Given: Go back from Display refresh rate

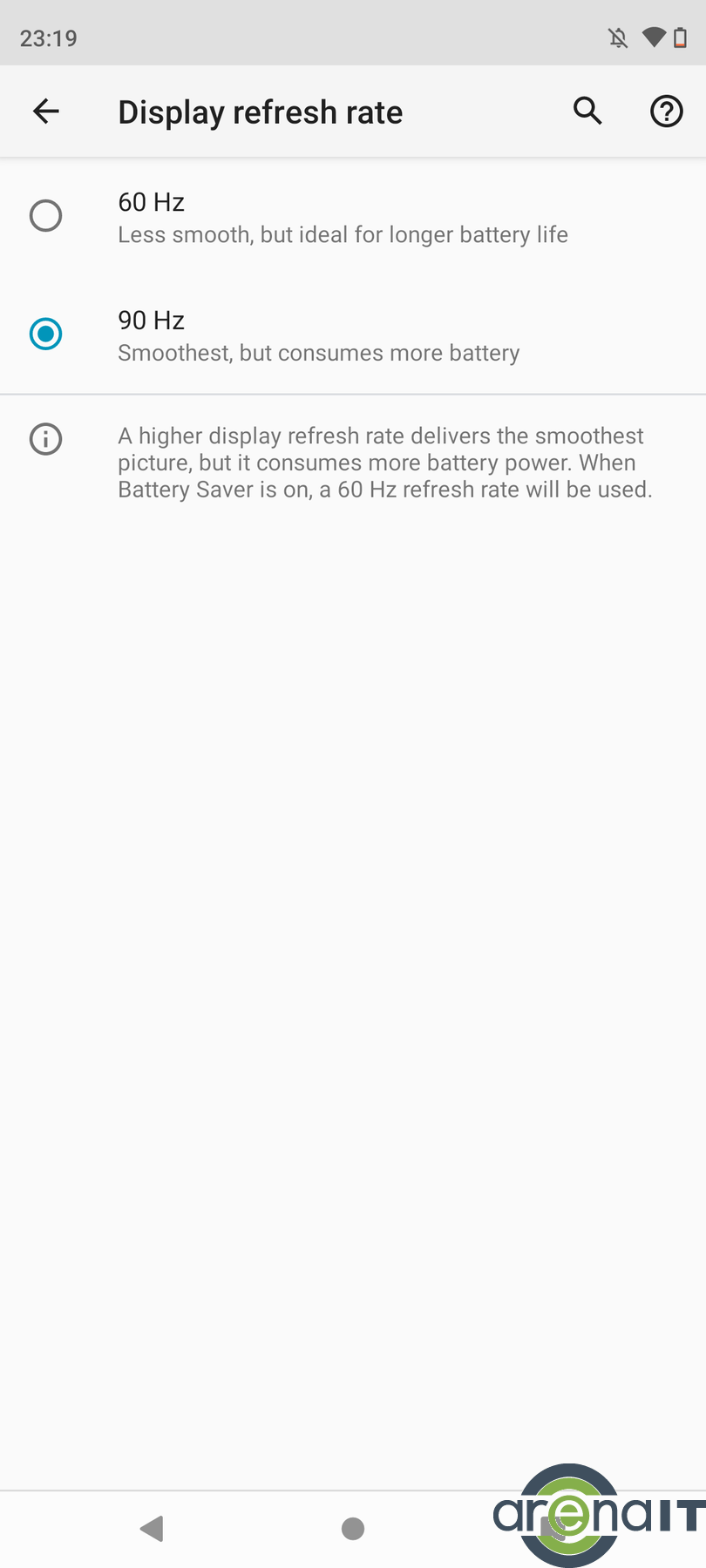Looking at the screenshot, I should click(46, 112).
